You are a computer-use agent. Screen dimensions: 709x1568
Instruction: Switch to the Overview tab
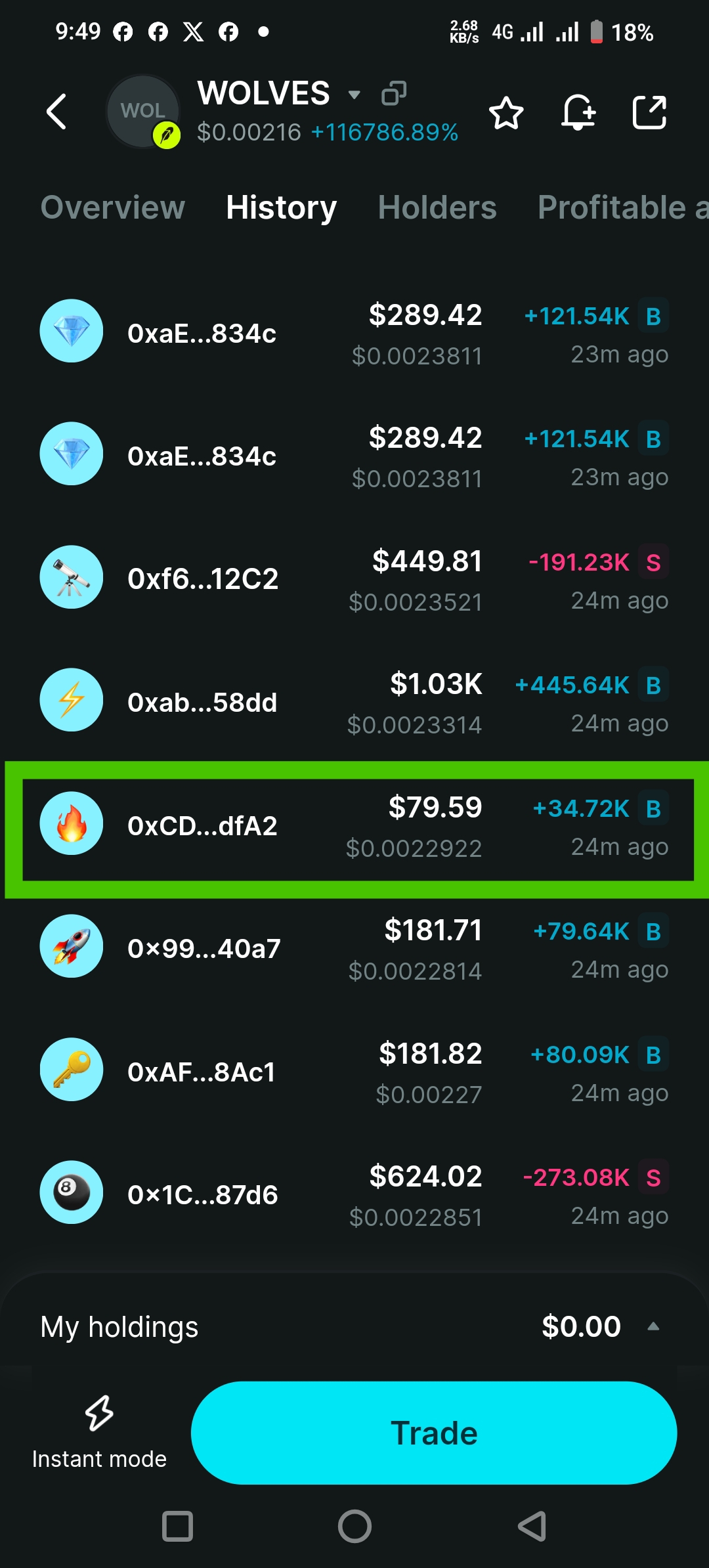click(x=113, y=207)
